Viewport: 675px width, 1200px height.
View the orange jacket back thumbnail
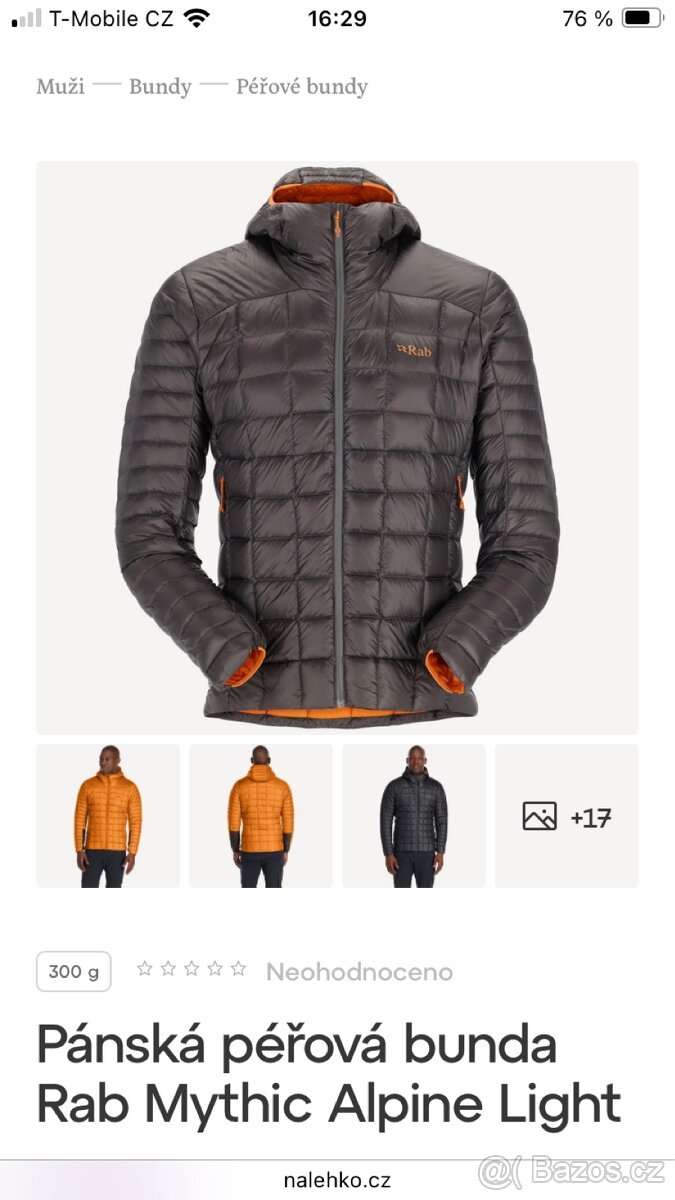coord(261,815)
